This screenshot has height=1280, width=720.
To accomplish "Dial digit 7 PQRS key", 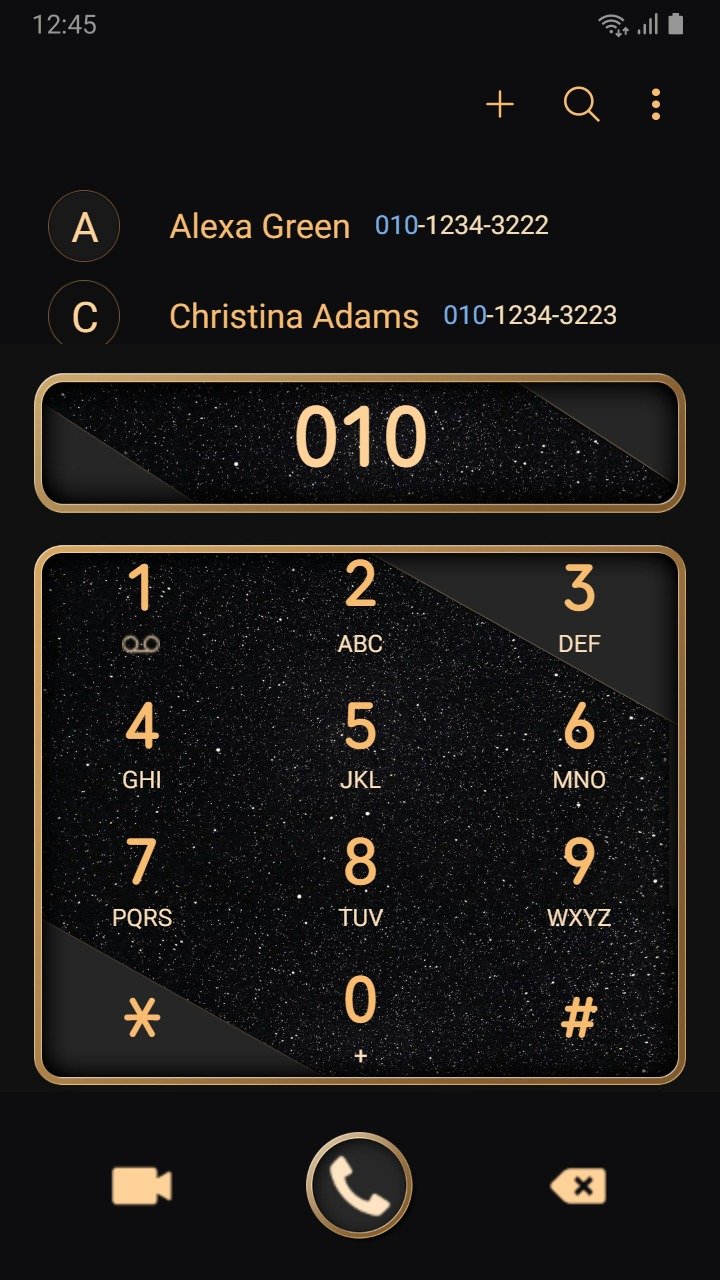I will click(x=142, y=880).
